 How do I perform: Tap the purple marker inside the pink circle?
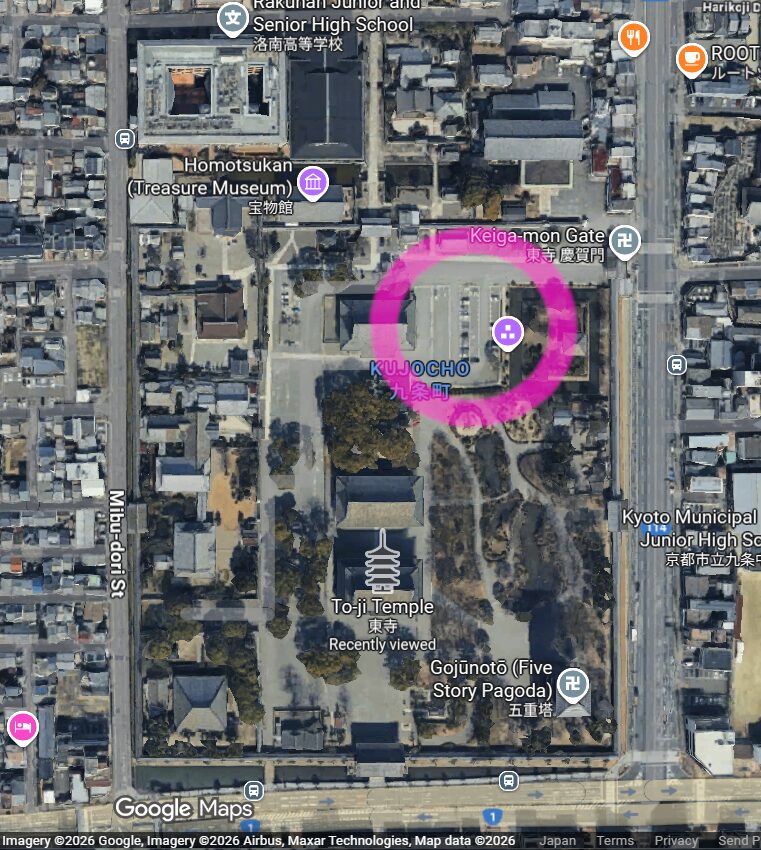[x=507, y=333]
